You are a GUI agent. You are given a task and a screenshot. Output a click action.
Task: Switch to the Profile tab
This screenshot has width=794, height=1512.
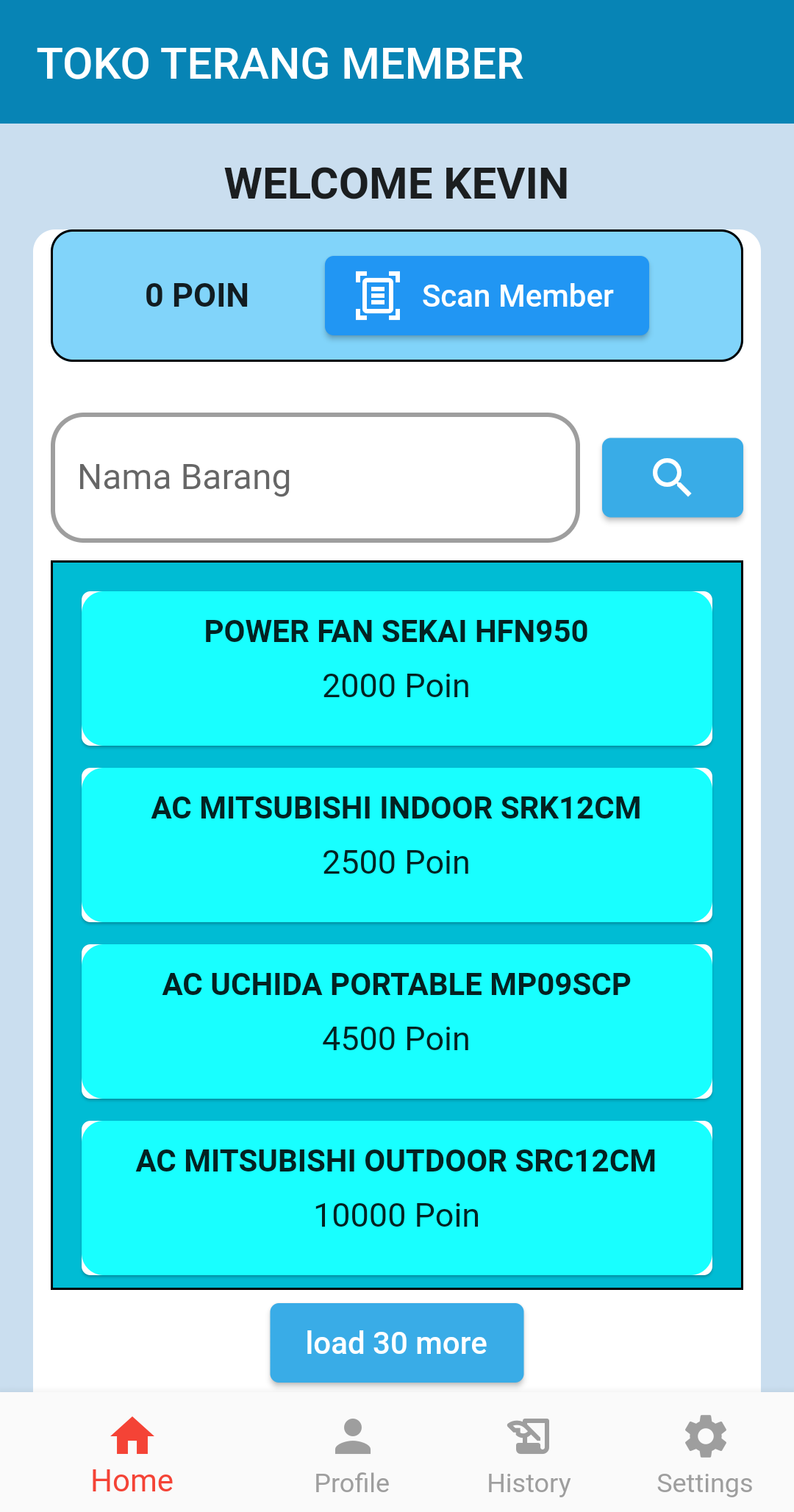click(352, 1456)
